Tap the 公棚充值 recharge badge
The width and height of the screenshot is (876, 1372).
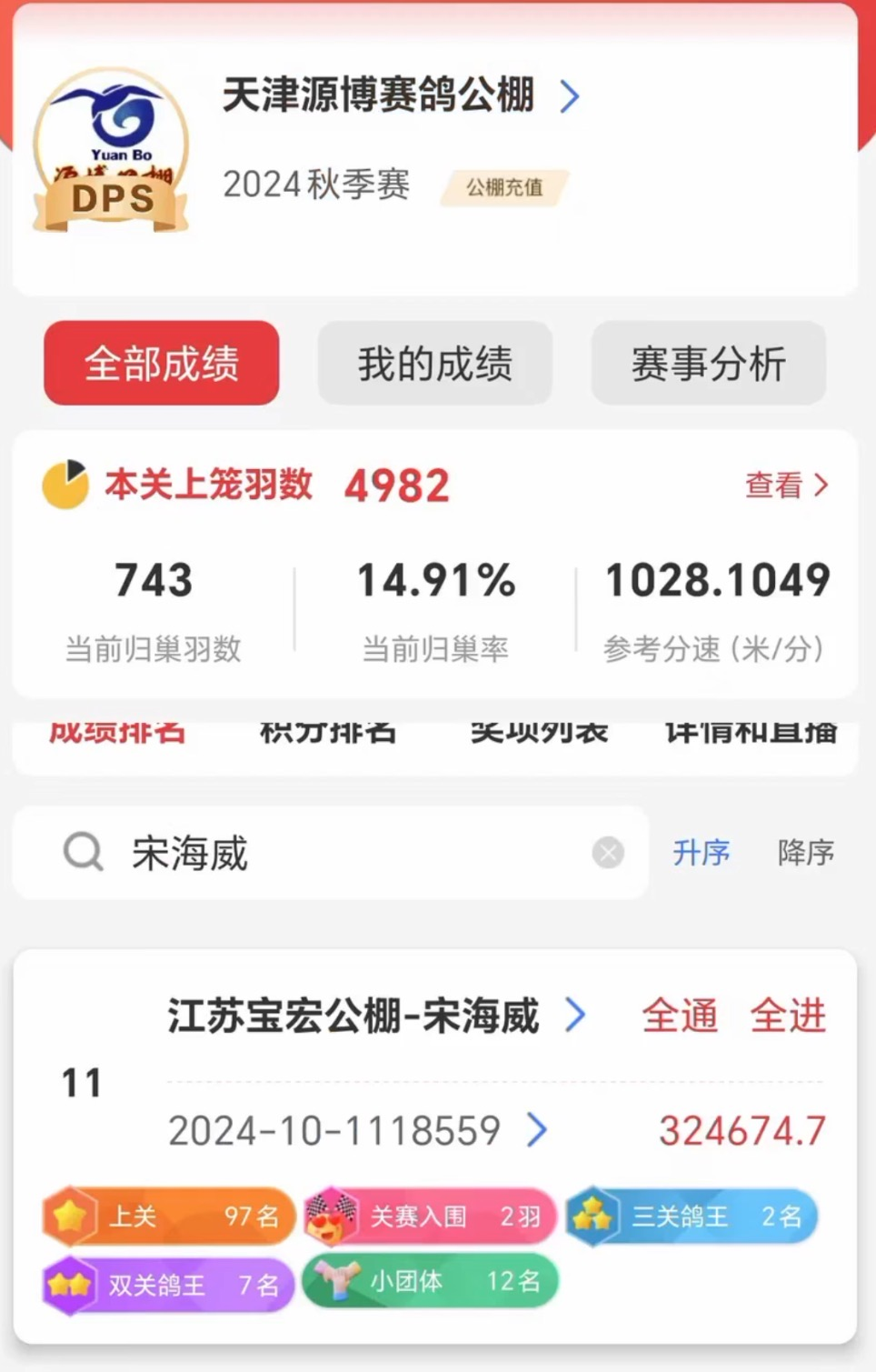click(x=504, y=187)
